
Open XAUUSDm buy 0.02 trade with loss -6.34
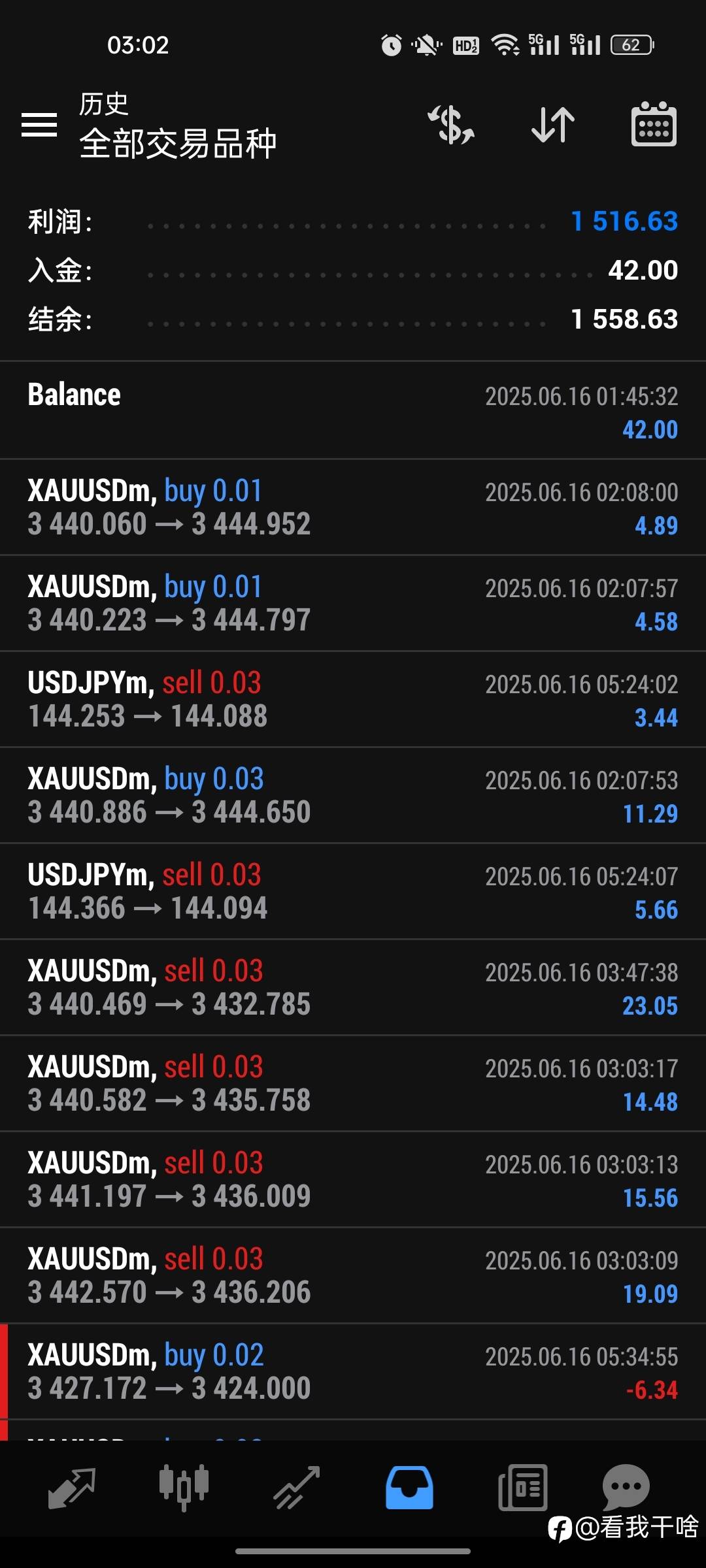353,1372
